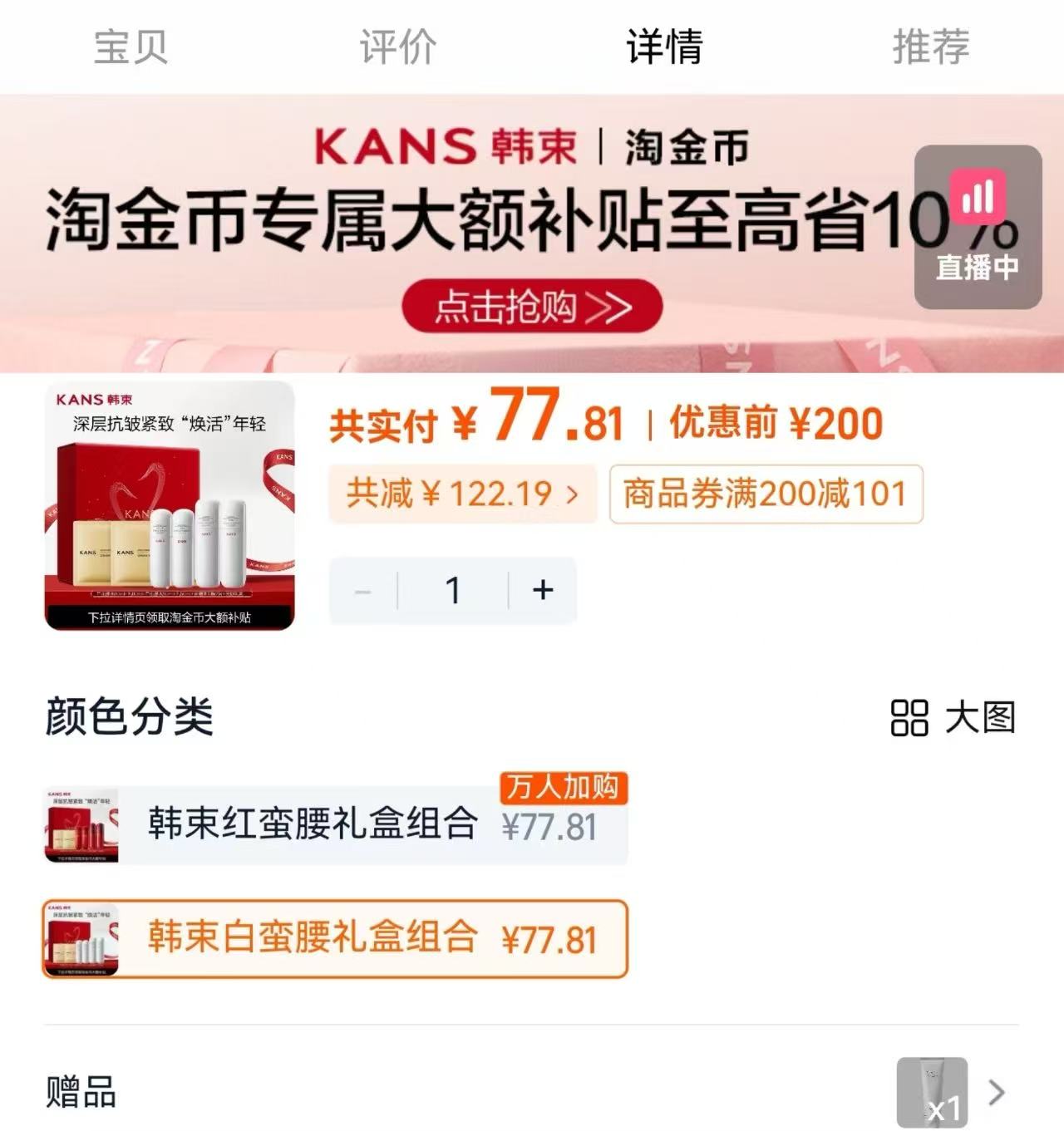
Task: Open the 直播中 live stream icon
Action: [978, 233]
